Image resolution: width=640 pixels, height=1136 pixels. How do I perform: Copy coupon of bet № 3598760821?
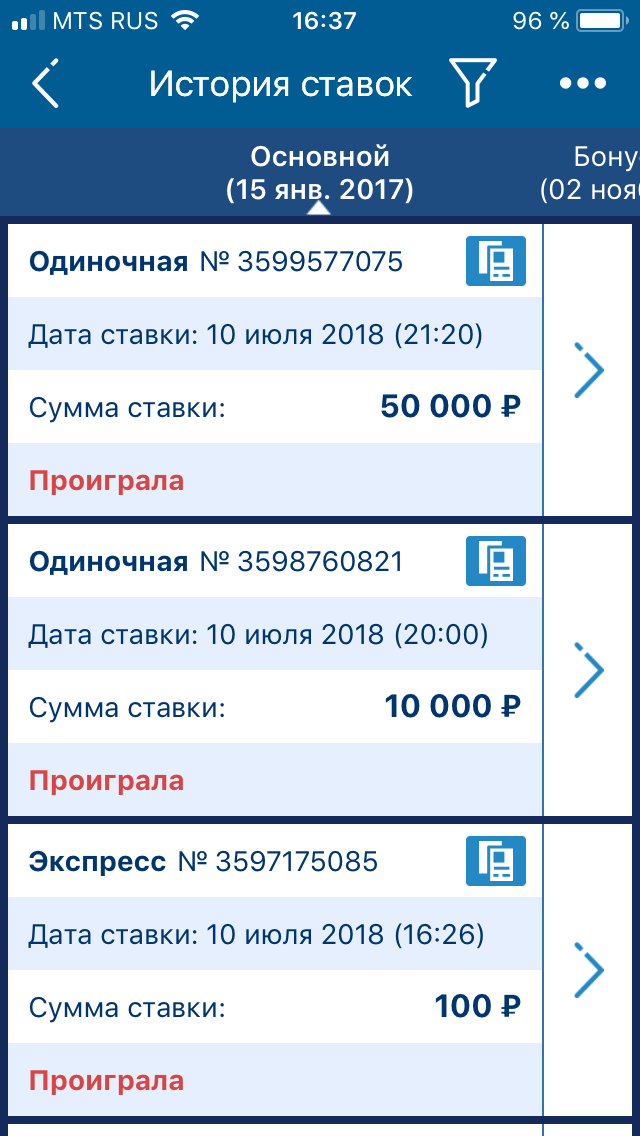click(495, 562)
